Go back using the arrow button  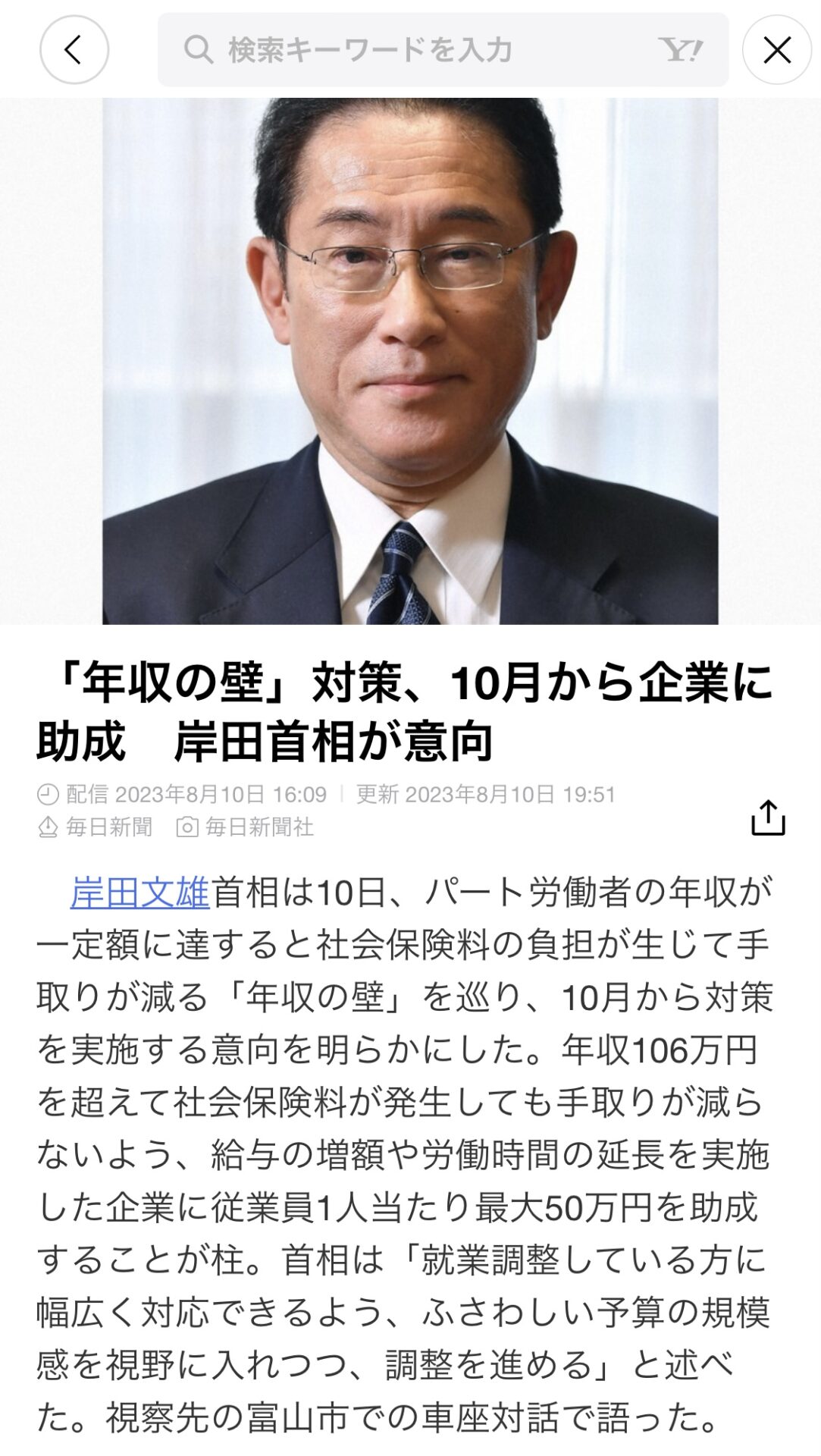point(74,50)
